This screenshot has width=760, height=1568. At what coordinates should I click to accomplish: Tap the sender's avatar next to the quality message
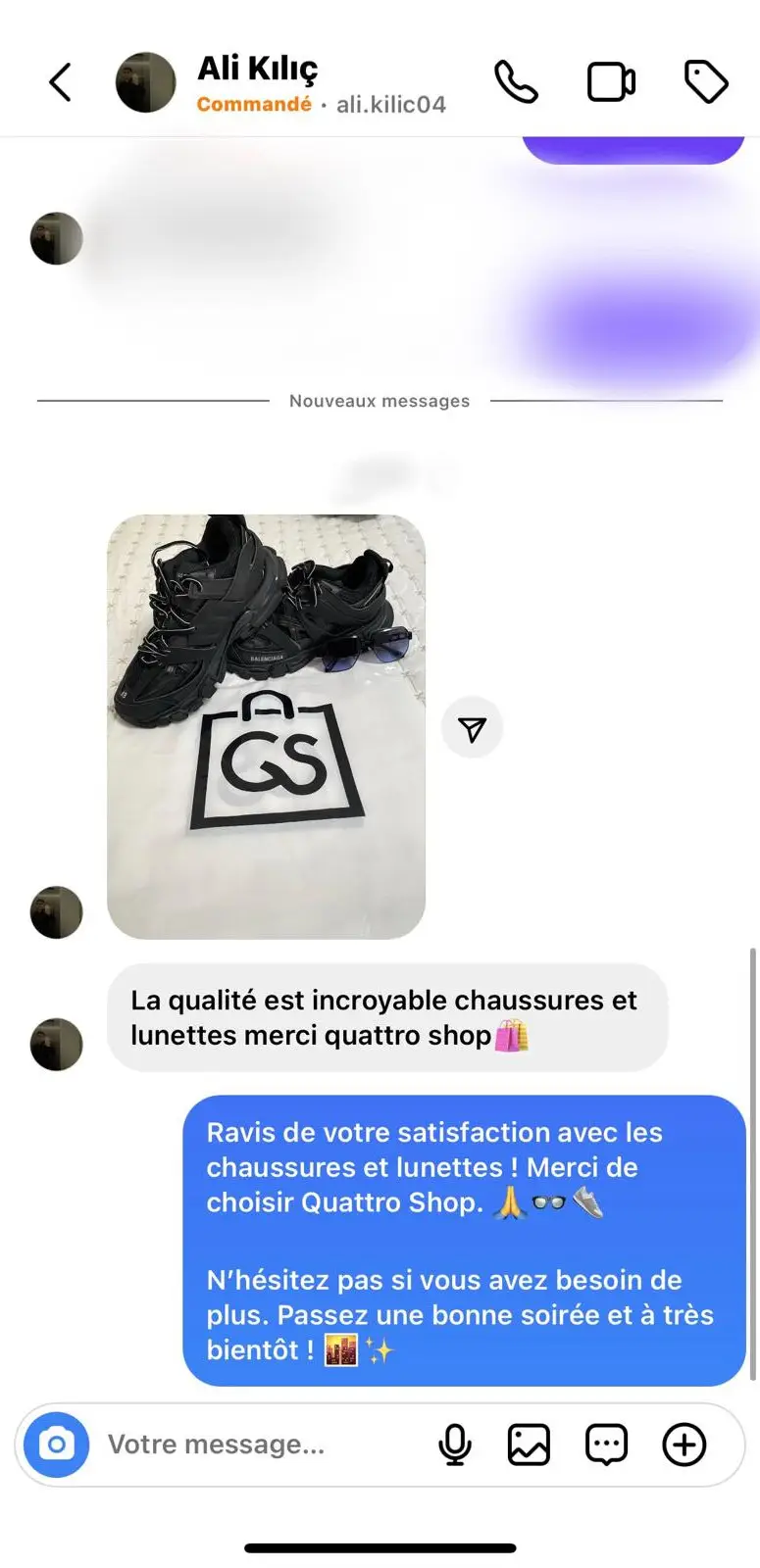56,1043
